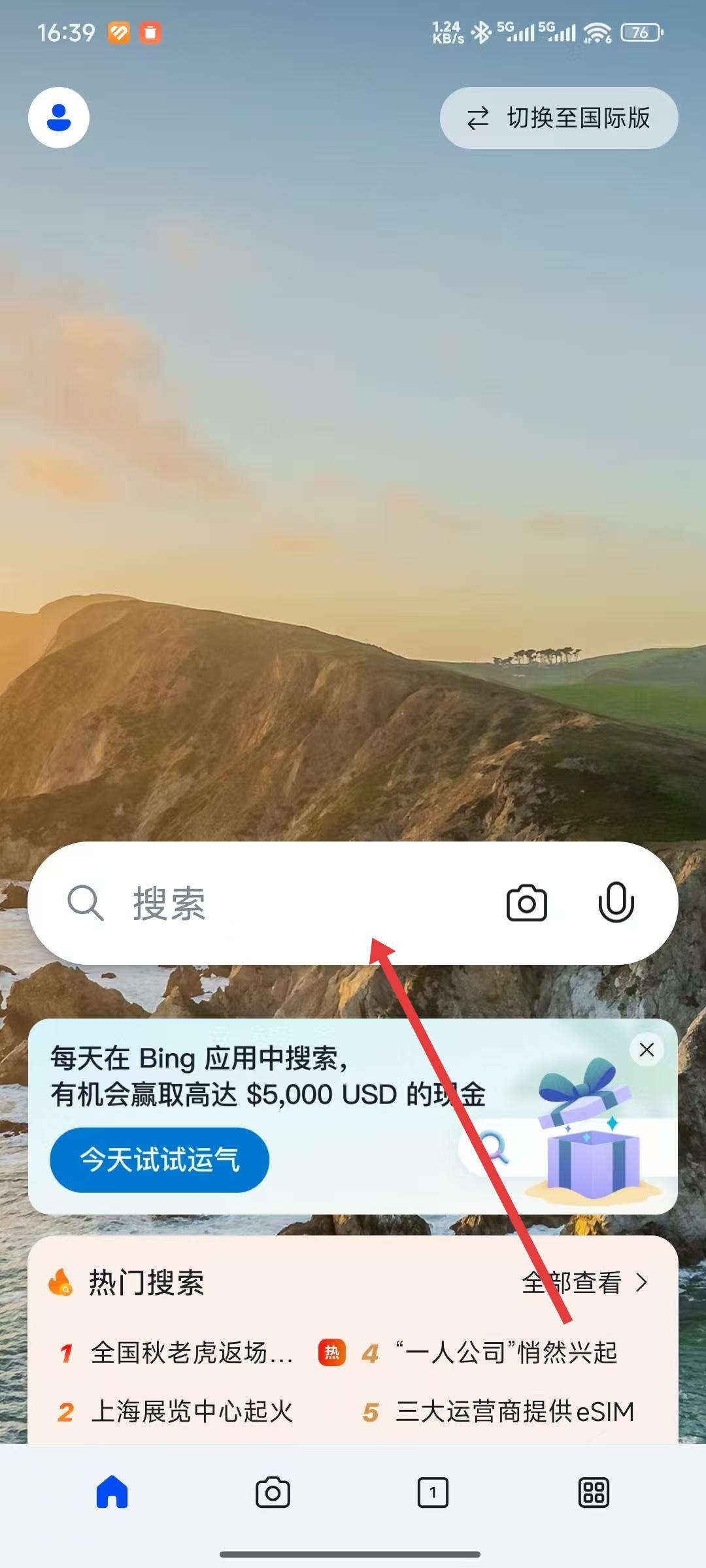Go to the Home tab
Screen dimensions: 706x1568
pos(112,1493)
